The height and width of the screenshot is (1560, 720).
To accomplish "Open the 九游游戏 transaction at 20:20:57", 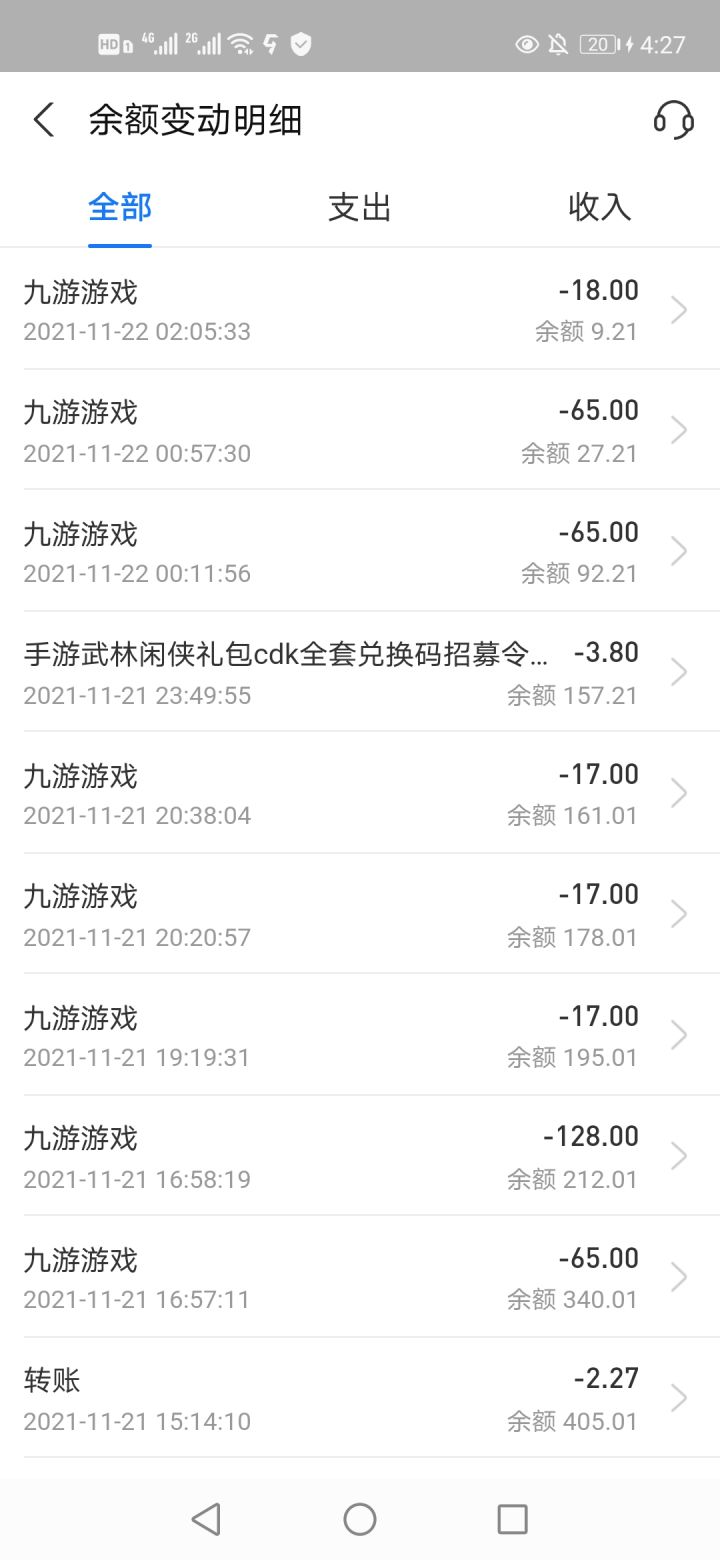I will pos(360,915).
